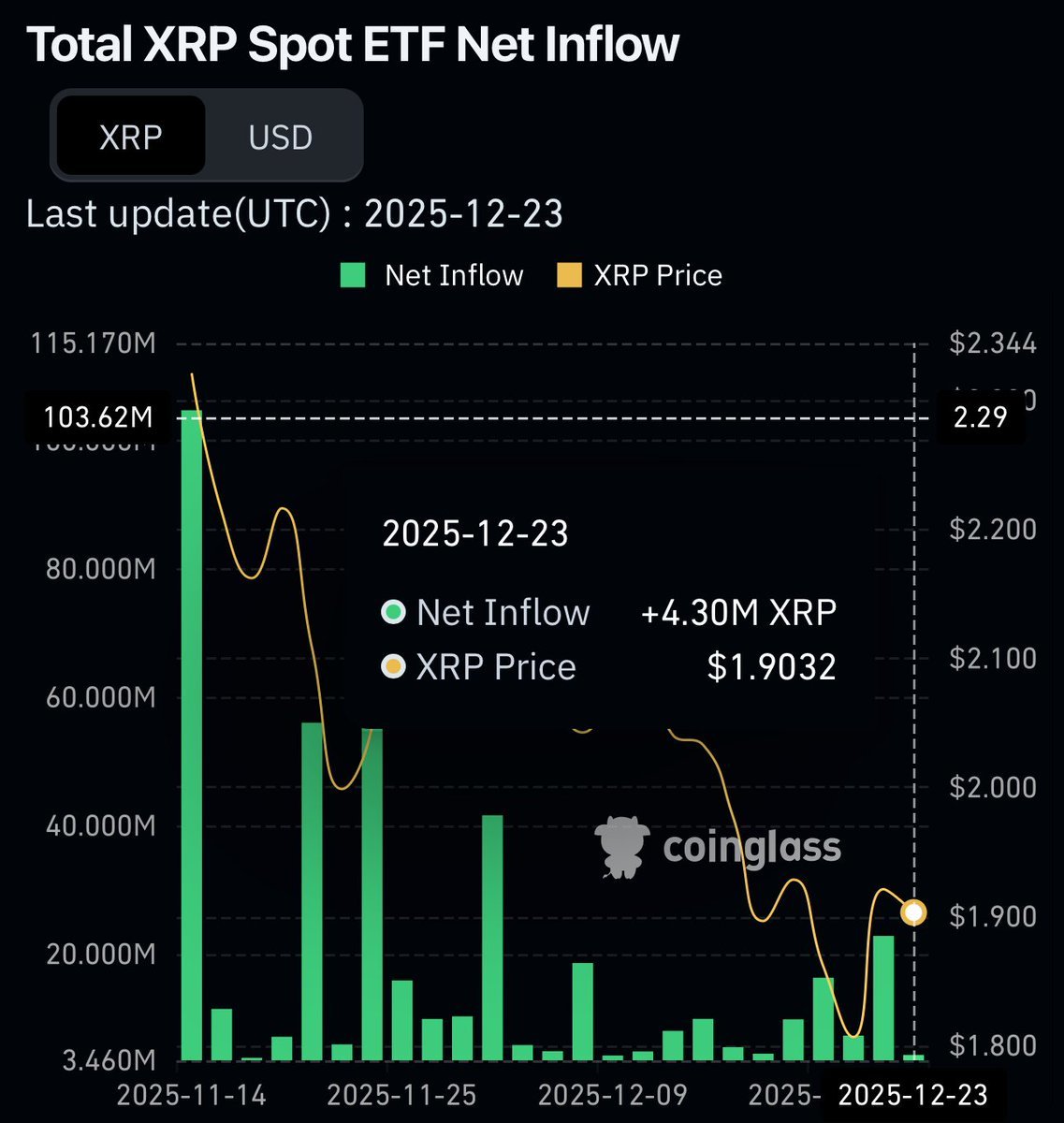Click the 103.62M value badge on left axis
Viewport: 1064px width, 1123px height.
[95, 418]
